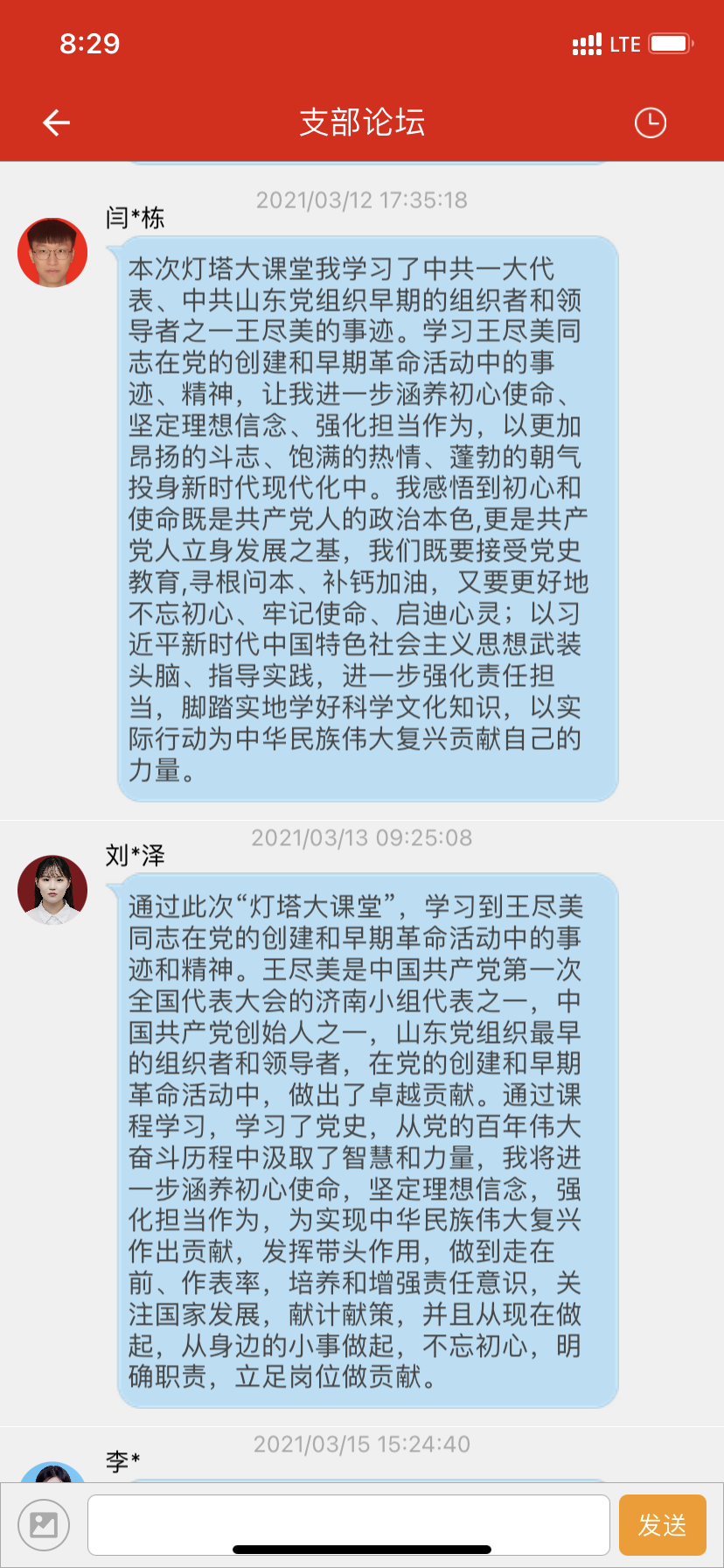Screen dimensions: 724x1568
Task: Open 闫*栋's profile avatar
Action: click(52, 253)
